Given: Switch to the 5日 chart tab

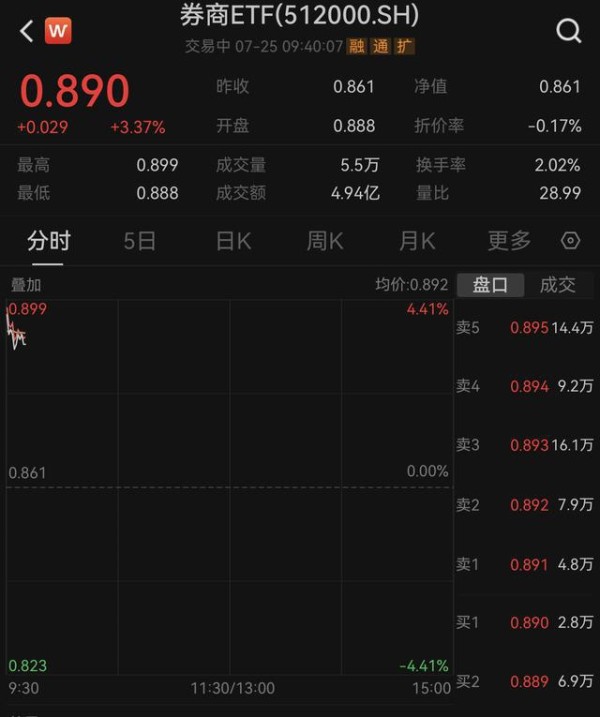Looking at the screenshot, I should pos(140,241).
